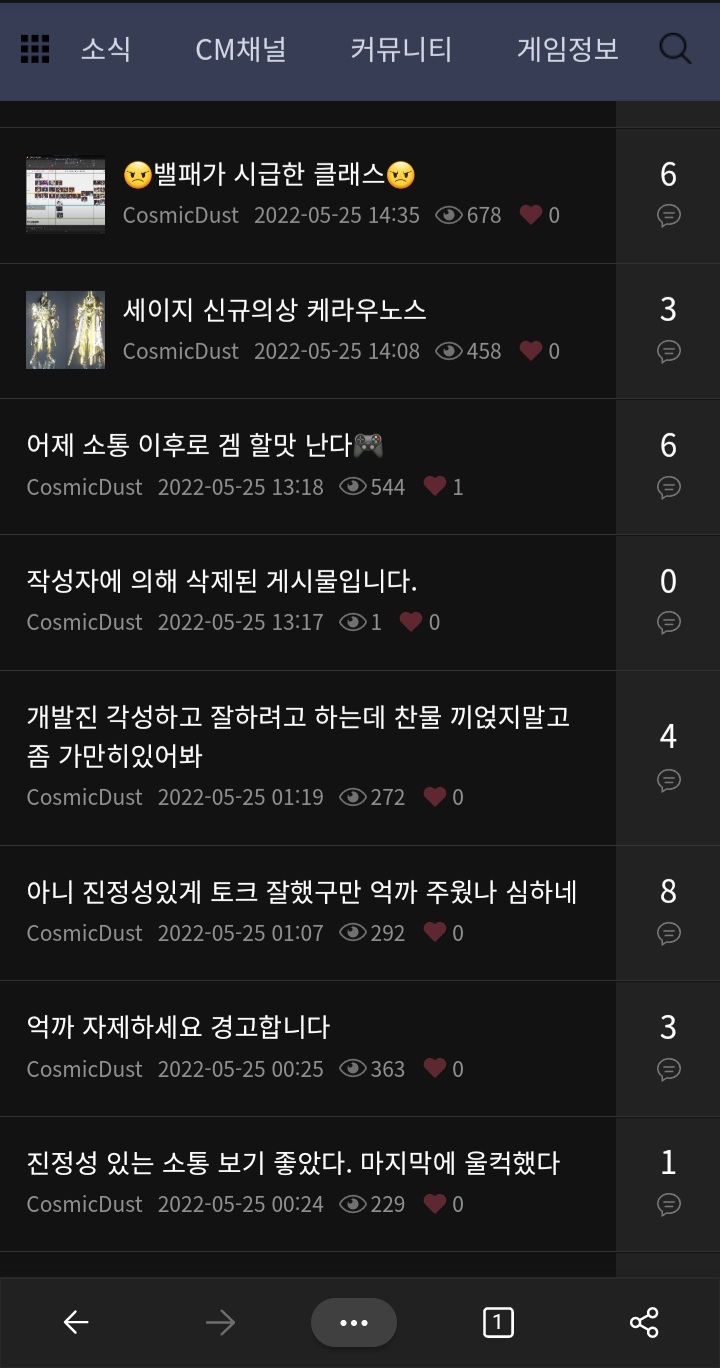720x1368 pixels.
Task: Open post 어제 소통 이후로 겜 할맛 난다
Action: coord(205,446)
